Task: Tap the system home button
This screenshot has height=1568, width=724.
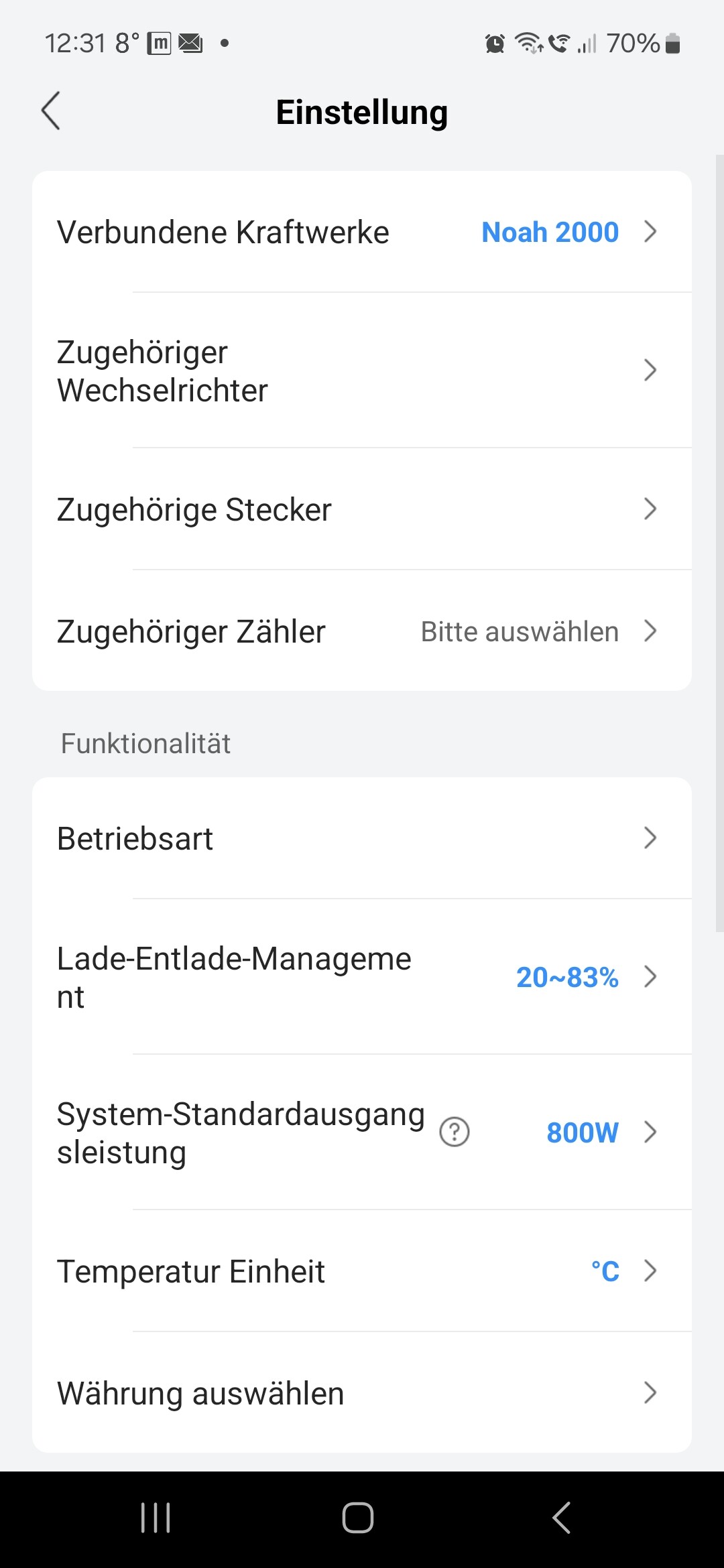Action: point(358,1518)
